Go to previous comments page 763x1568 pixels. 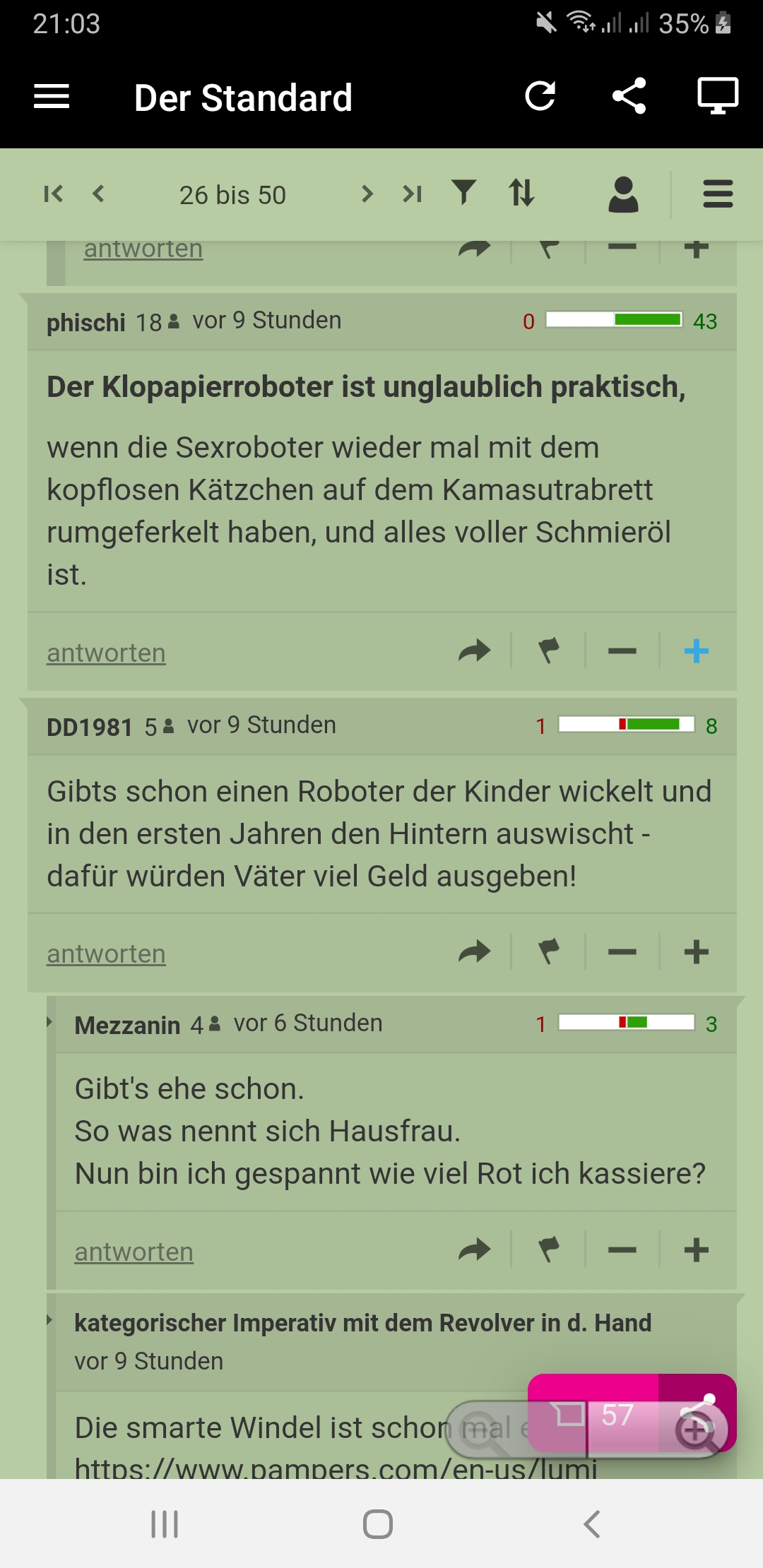click(x=99, y=194)
